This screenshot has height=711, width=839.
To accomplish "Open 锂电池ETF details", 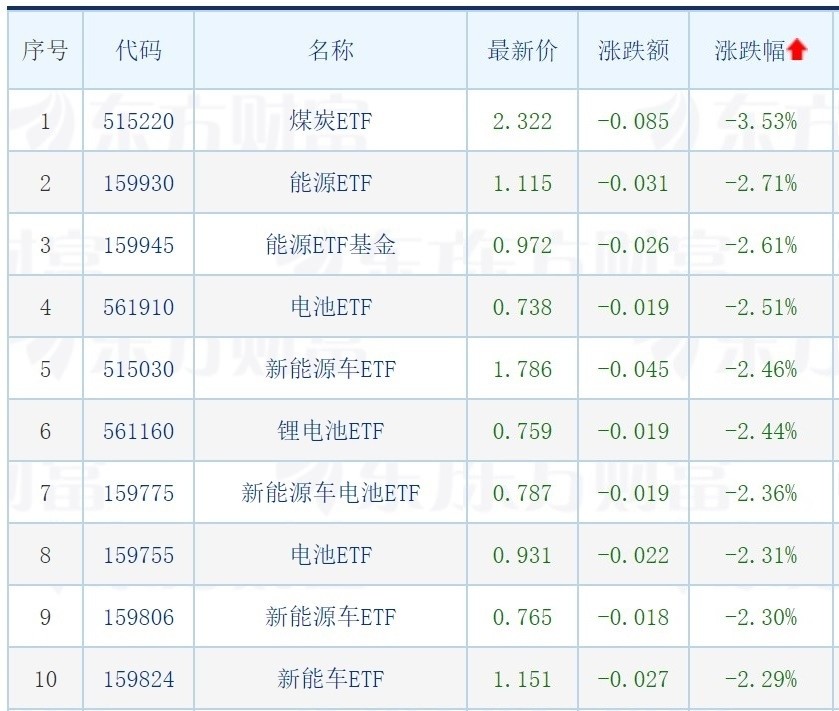I will [x=331, y=431].
